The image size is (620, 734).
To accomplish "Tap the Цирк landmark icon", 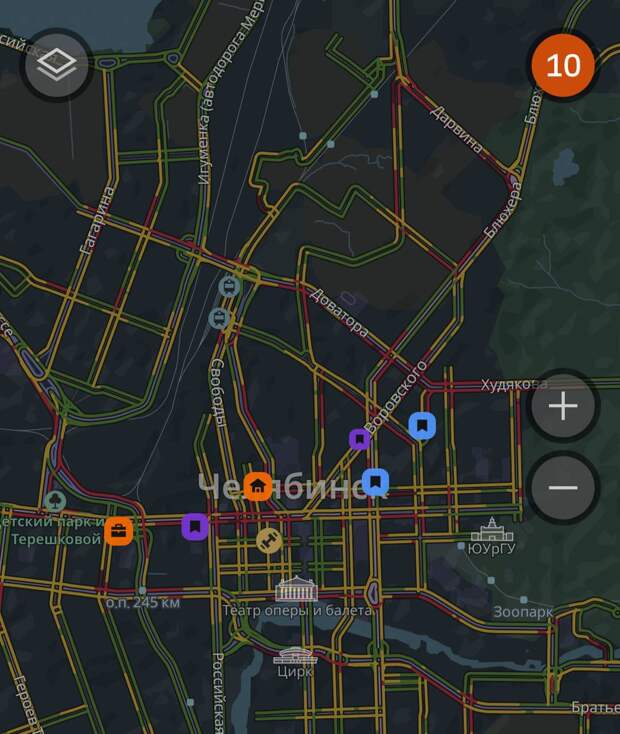I will 295,655.
